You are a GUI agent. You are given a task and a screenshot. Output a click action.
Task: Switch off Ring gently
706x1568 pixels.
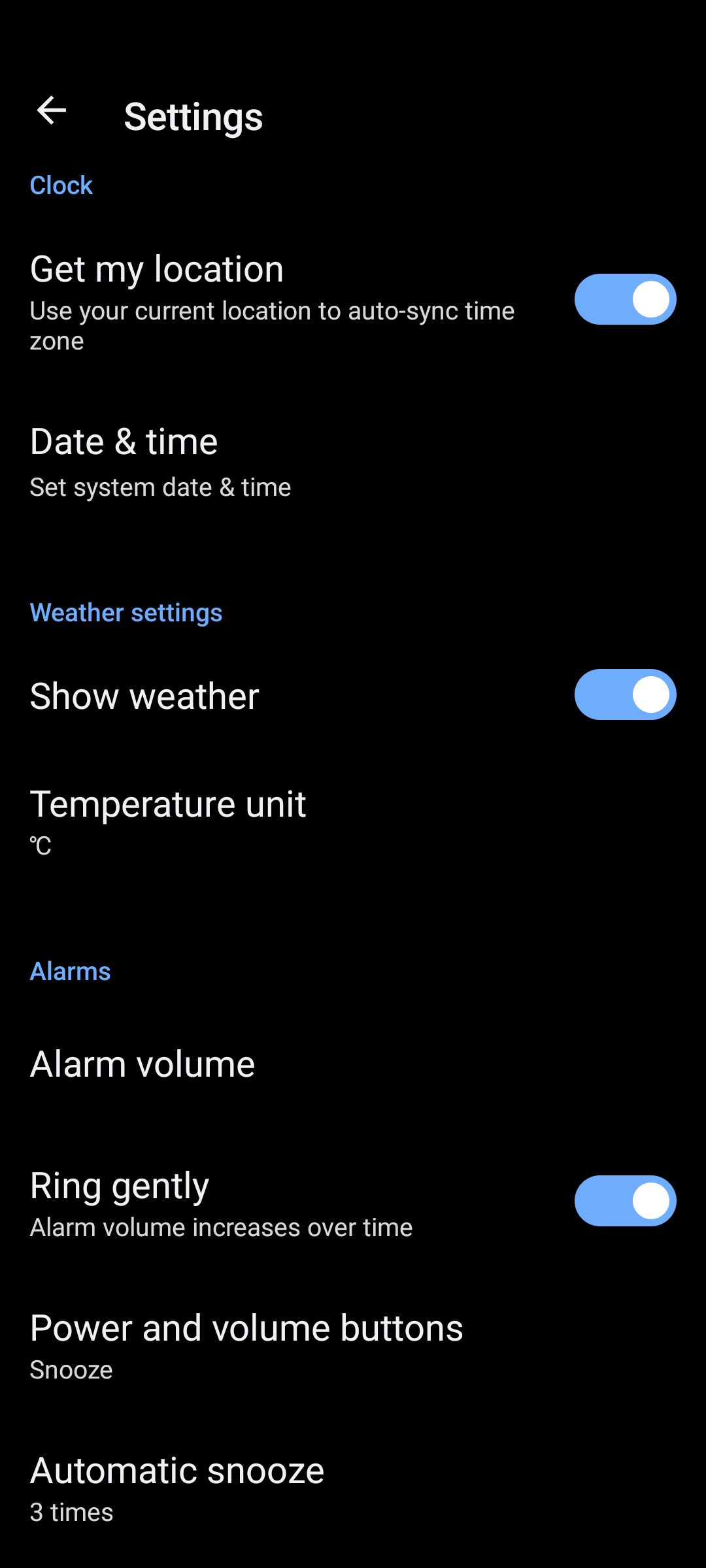point(625,1201)
